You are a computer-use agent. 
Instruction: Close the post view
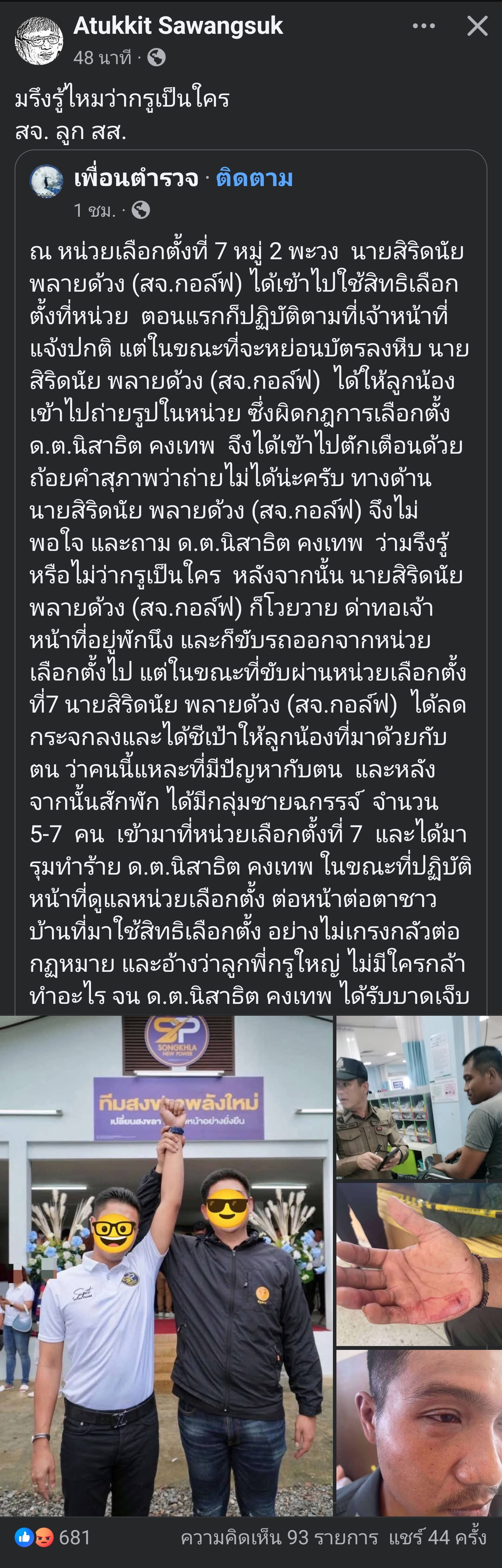pyautogui.click(x=477, y=26)
